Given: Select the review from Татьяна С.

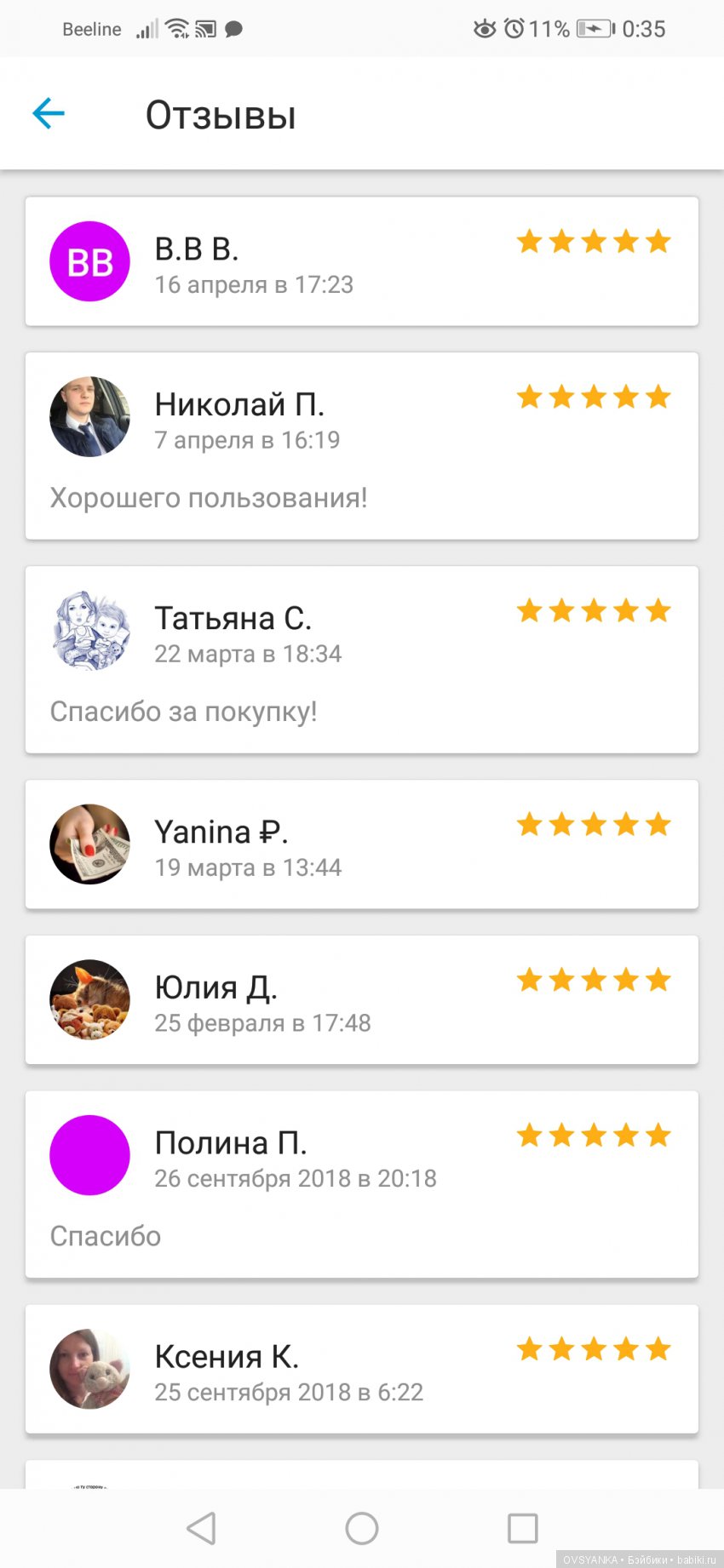Looking at the screenshot, I should tap(361, 659).
